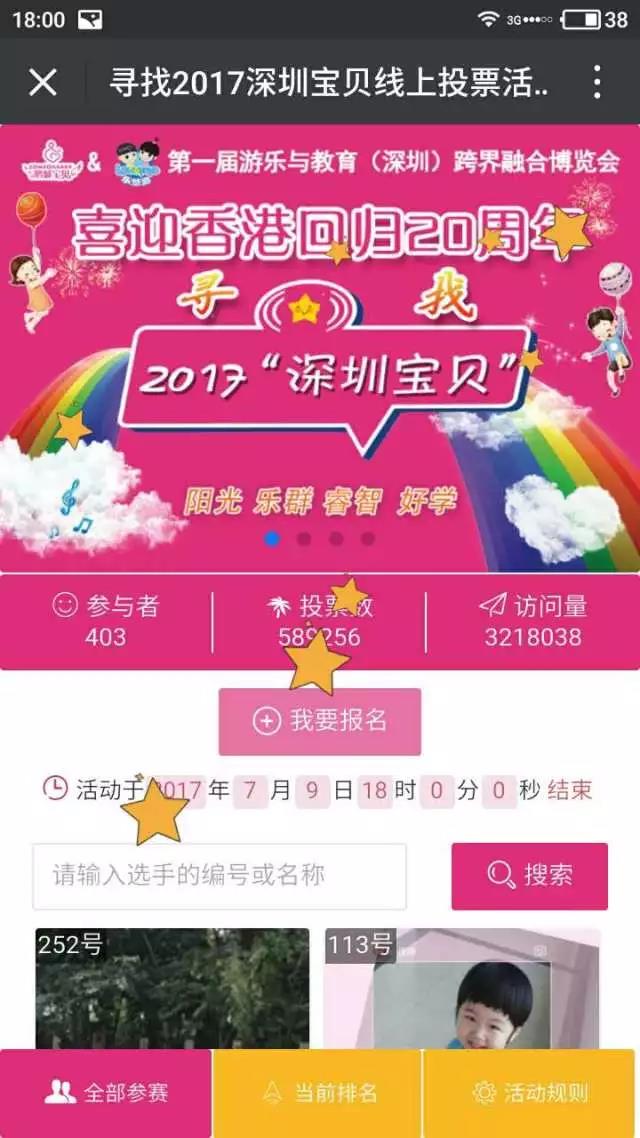Switch to the 当前排名 tab
Screen dimensions: 640x1138
[x=318, y=1093]
